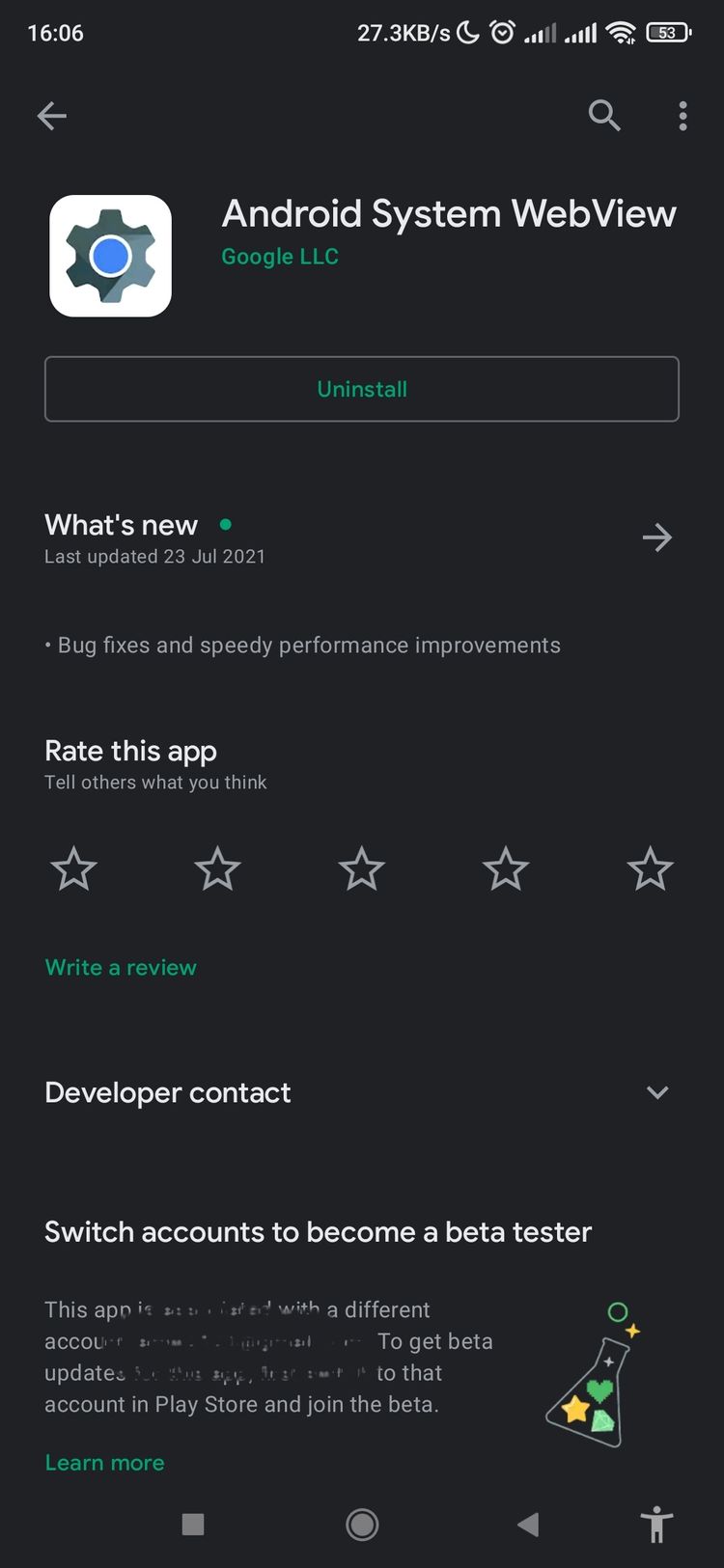Open recent apps with the square button
Screen dimensions: 724x1568
pos(193,1525)
